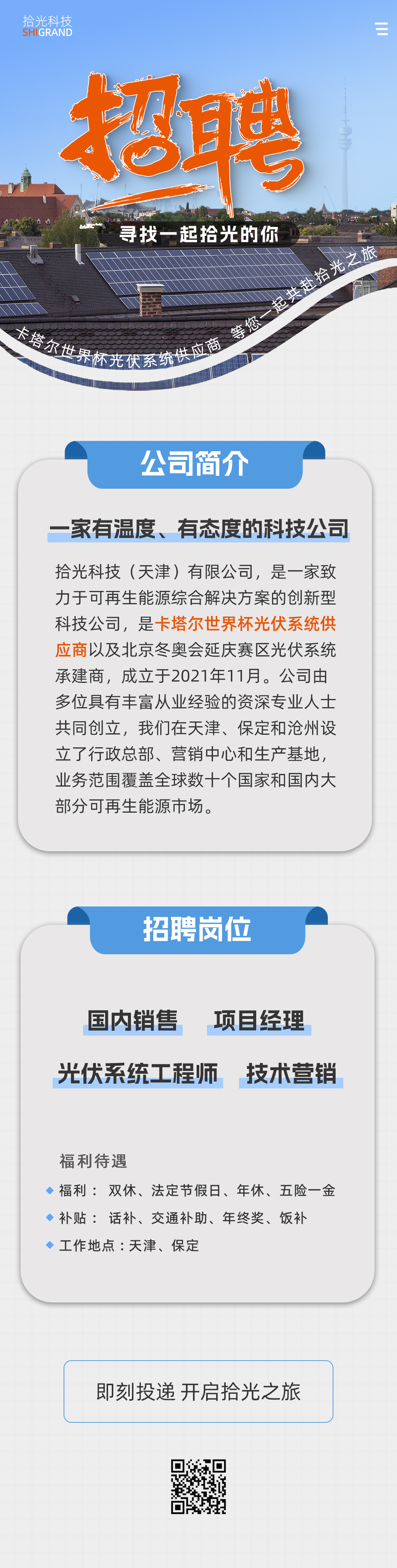Screen dimensions: 397x1568
Task: Open the hamburger menu
Action: click(x=381, y=29)
